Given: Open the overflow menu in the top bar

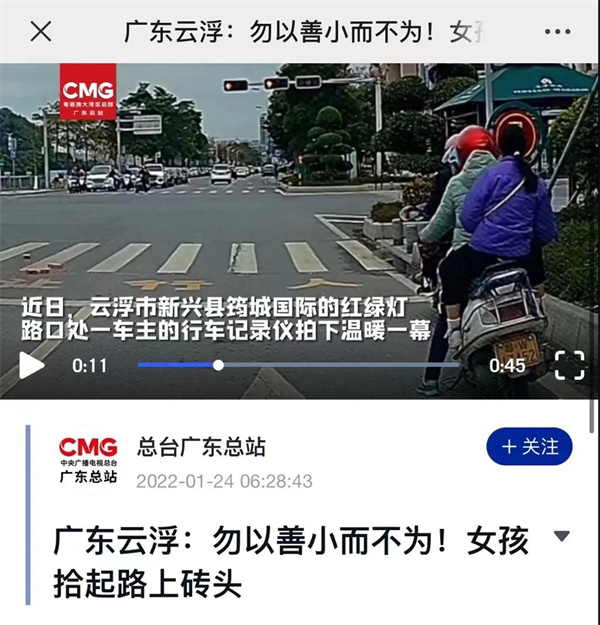Looking at the screenshot, I should pyautogui.click(x=558, y=31).
